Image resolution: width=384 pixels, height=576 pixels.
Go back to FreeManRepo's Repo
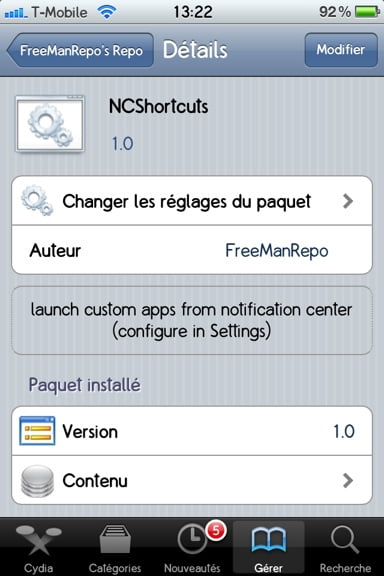pyautogui.click(x=80, y=50)
